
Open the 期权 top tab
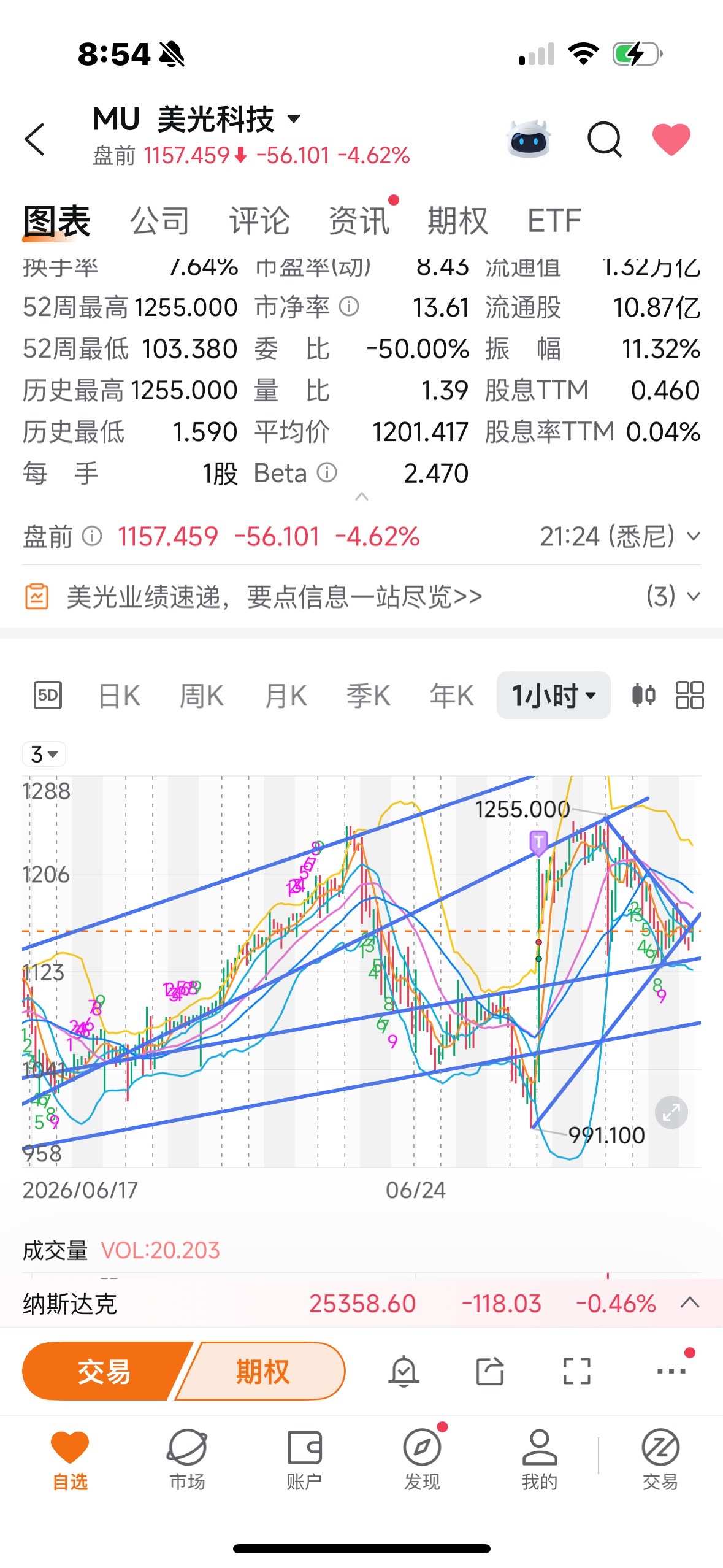pos(457,221)
